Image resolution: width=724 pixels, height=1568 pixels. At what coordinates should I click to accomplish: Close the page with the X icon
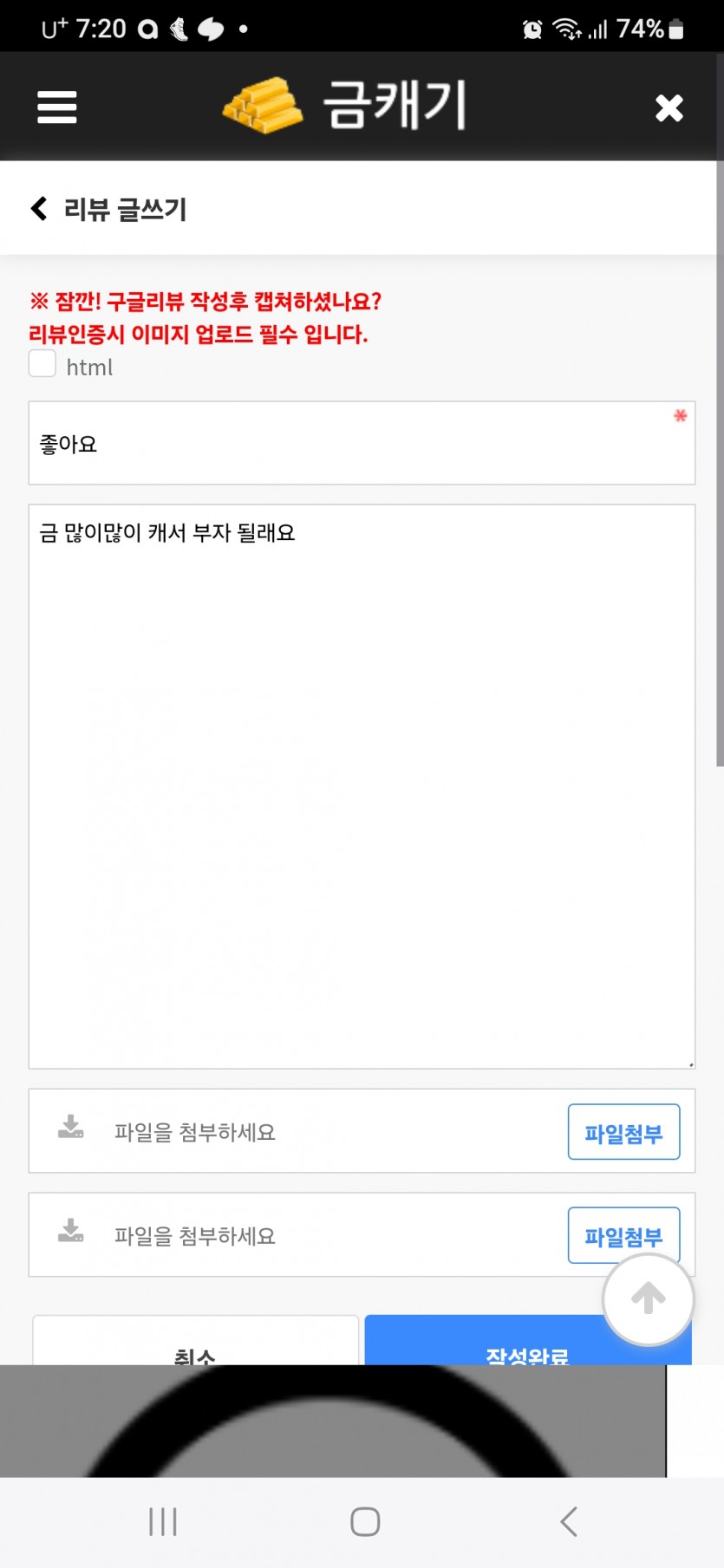point(669,107)
